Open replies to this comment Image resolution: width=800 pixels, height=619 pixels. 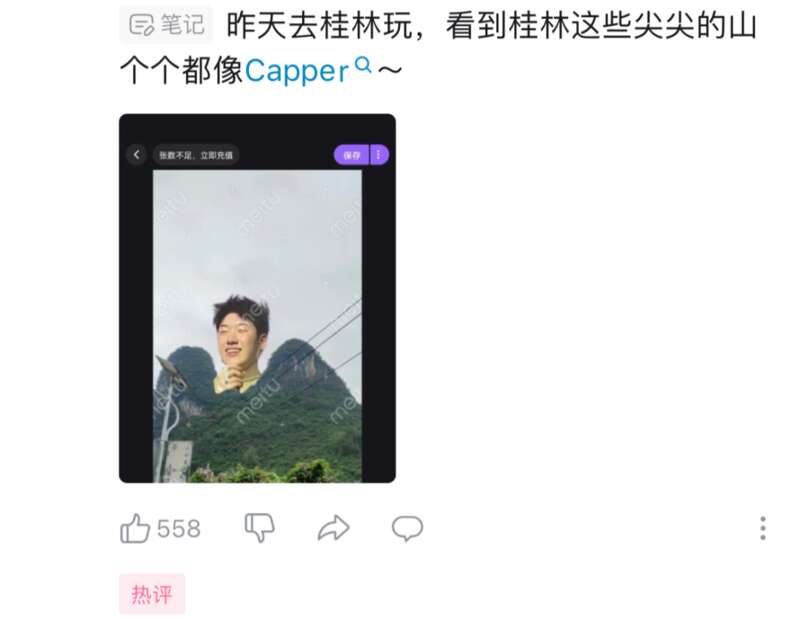(407, 527)
